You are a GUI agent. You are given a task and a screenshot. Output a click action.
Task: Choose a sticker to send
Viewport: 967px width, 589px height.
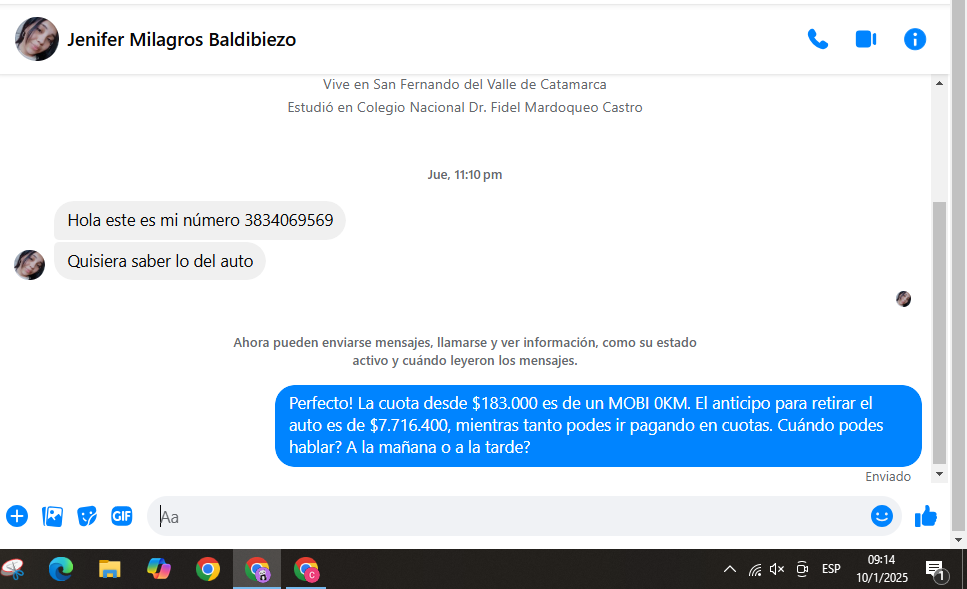pyautogui.click(x=87, y=516)
